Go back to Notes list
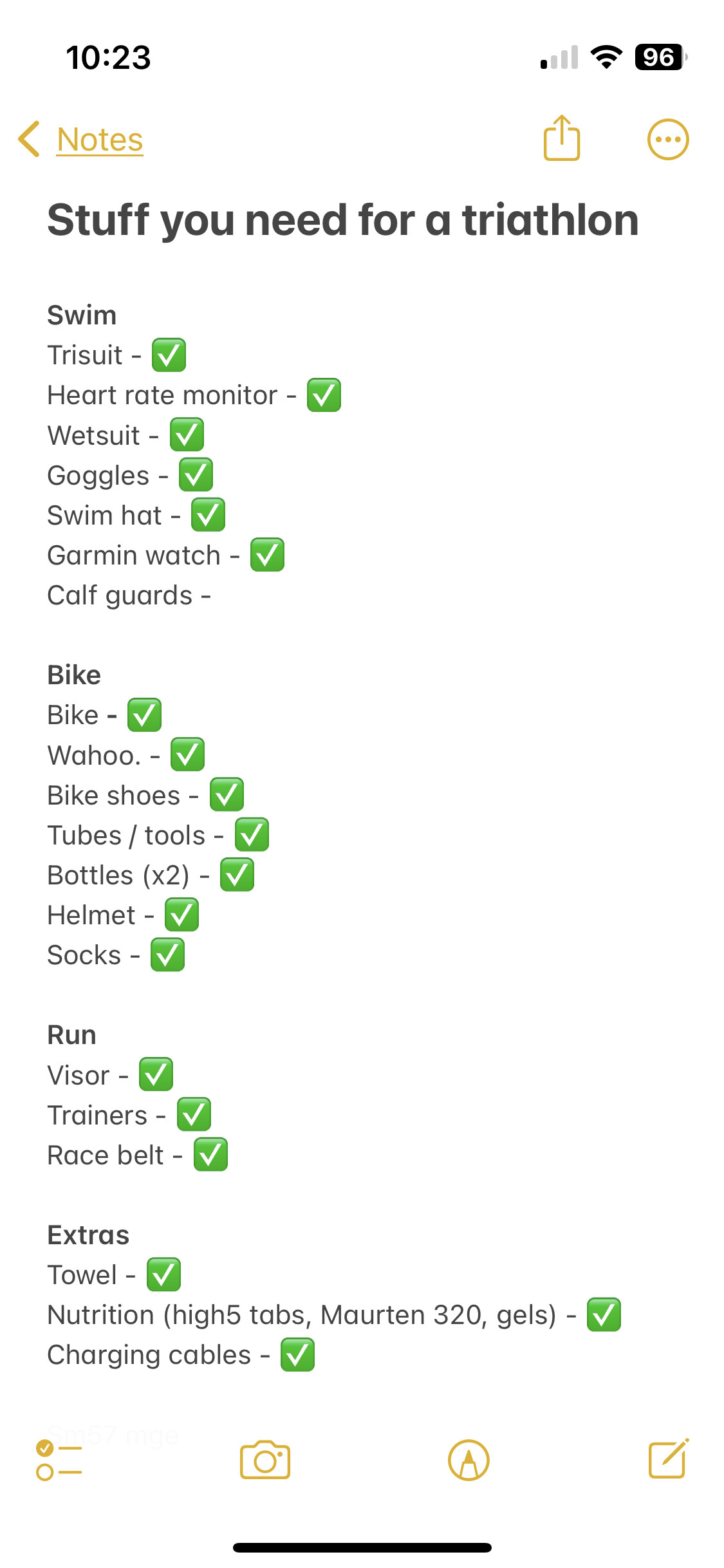This screenshot has width=724, height=1568. pos(80,139)
